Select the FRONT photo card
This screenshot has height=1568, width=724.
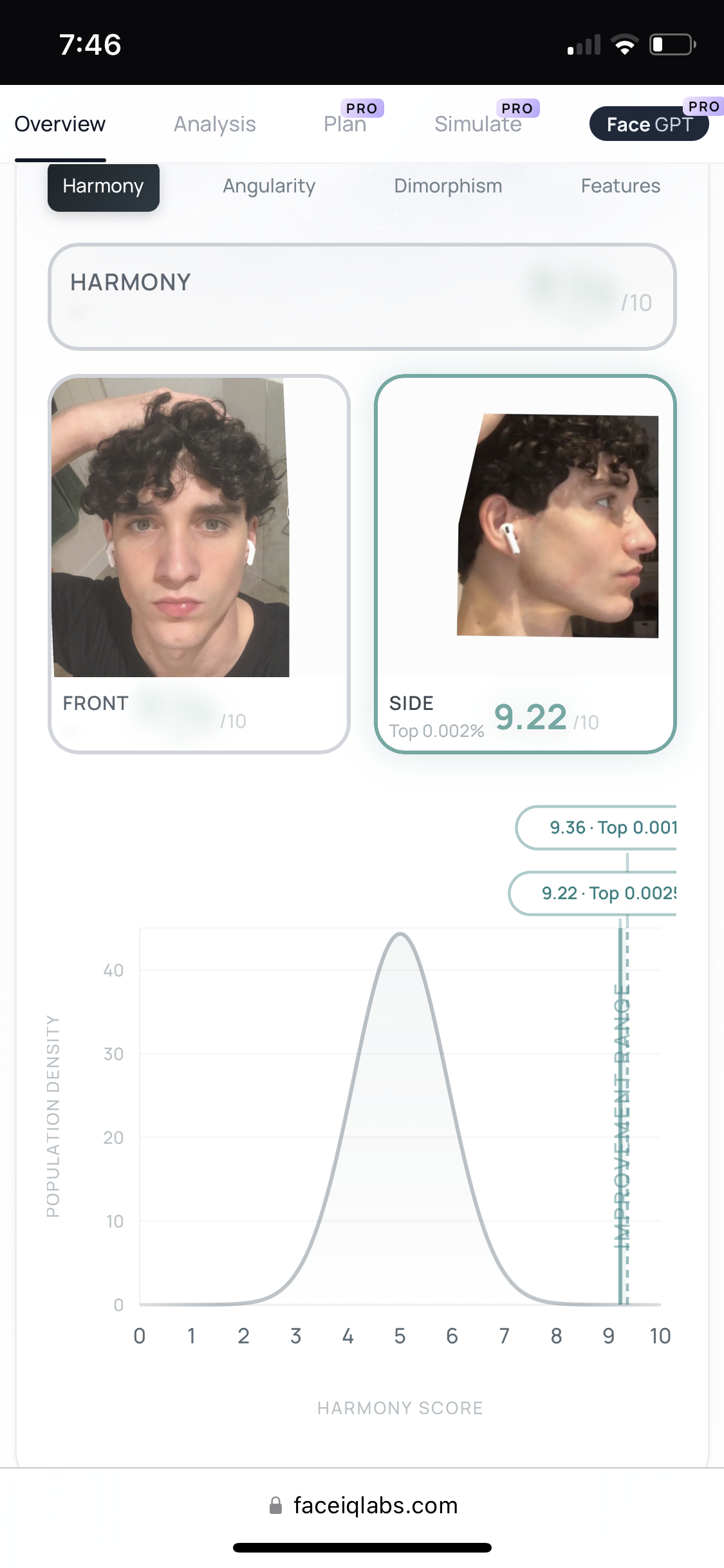click(199, 564)
